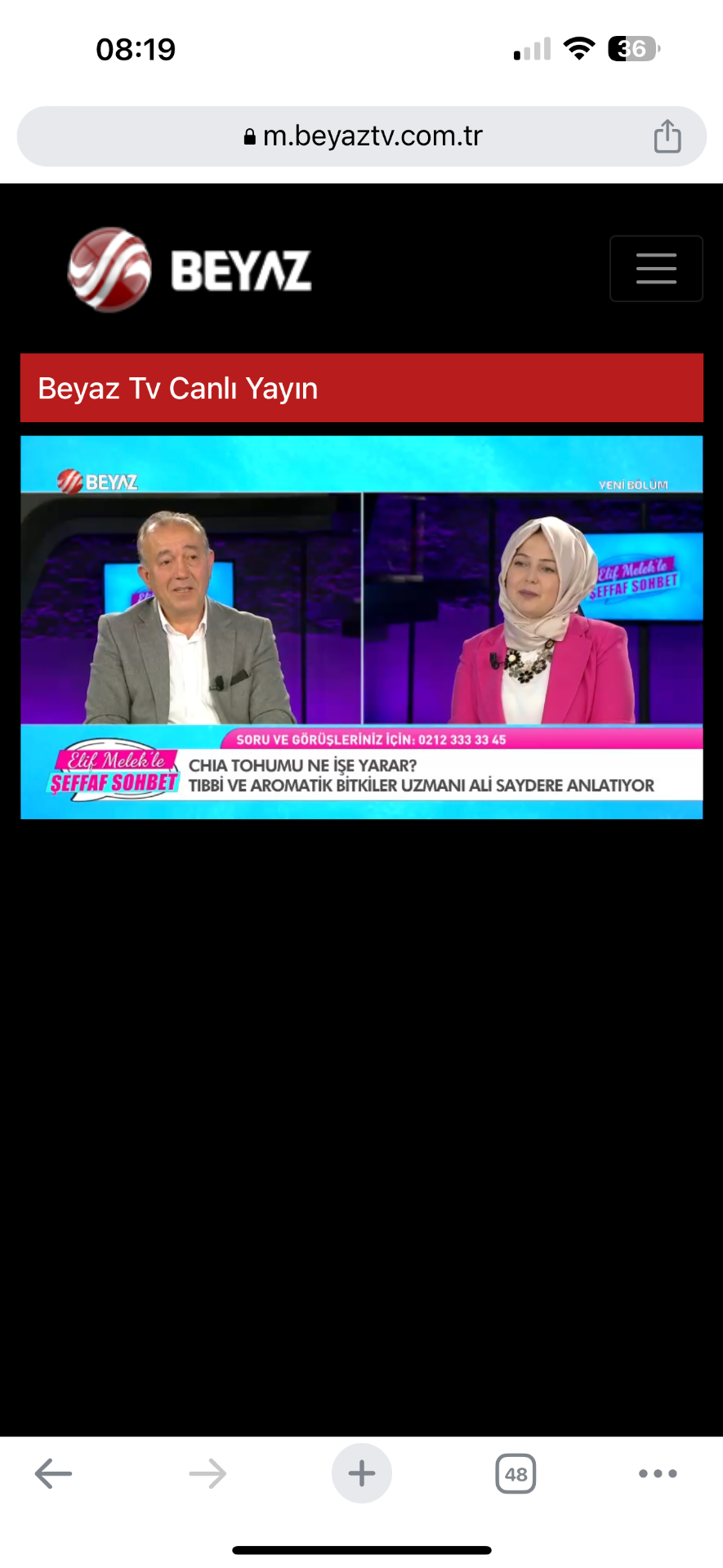
Task: Tap the address bar m.beyaztv.com.tr
Action: (x=362, y=136)
